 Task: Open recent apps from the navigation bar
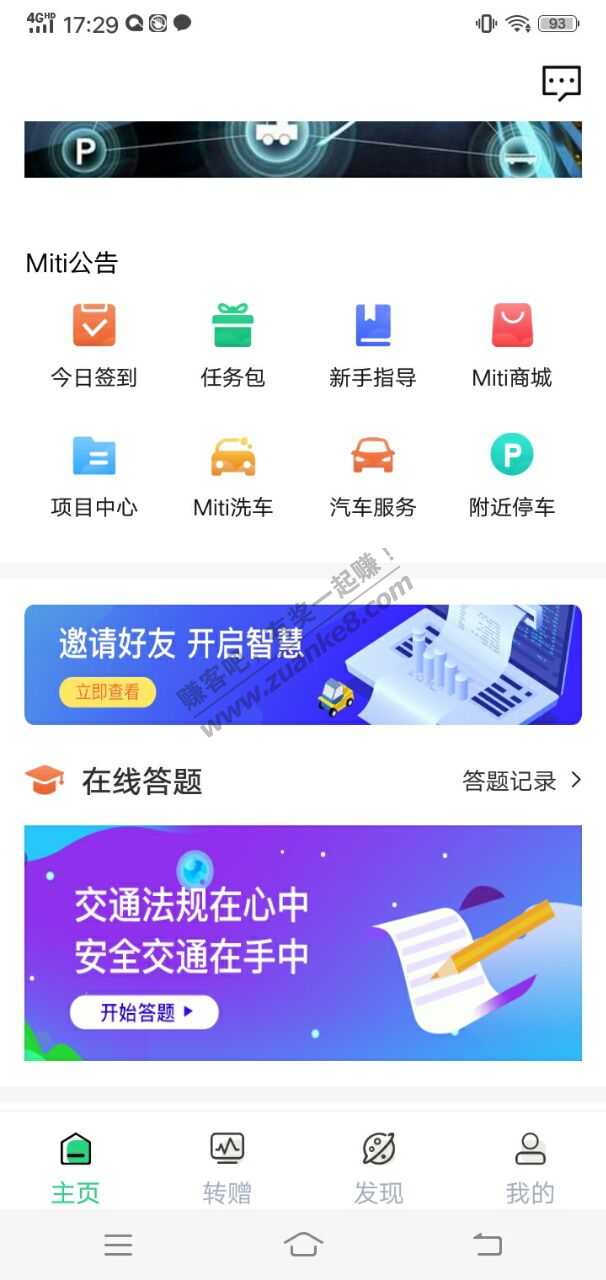[x=118, y=1244]
